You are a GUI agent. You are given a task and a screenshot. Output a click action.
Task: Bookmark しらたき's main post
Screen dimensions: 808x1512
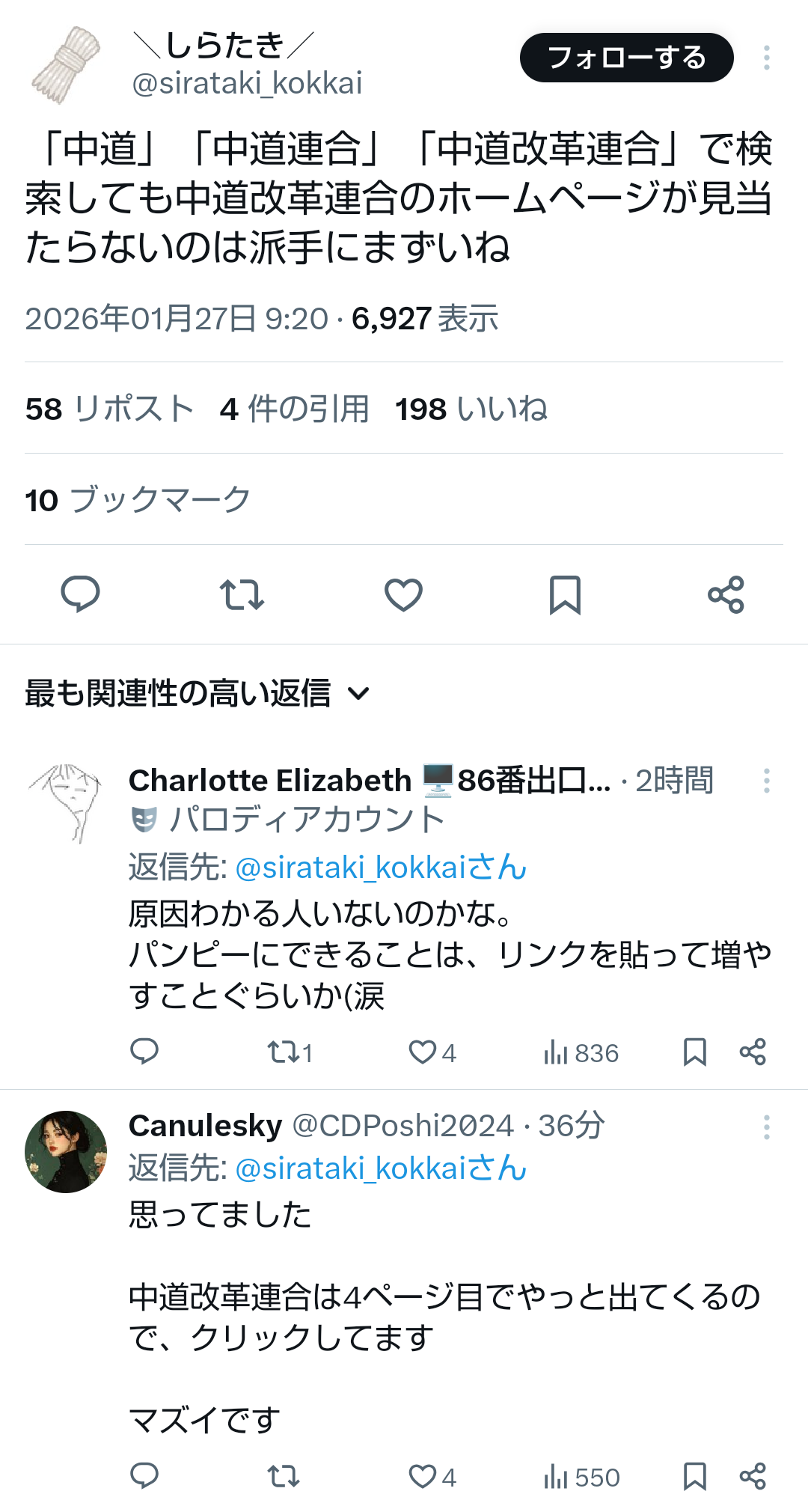(565, 594)
